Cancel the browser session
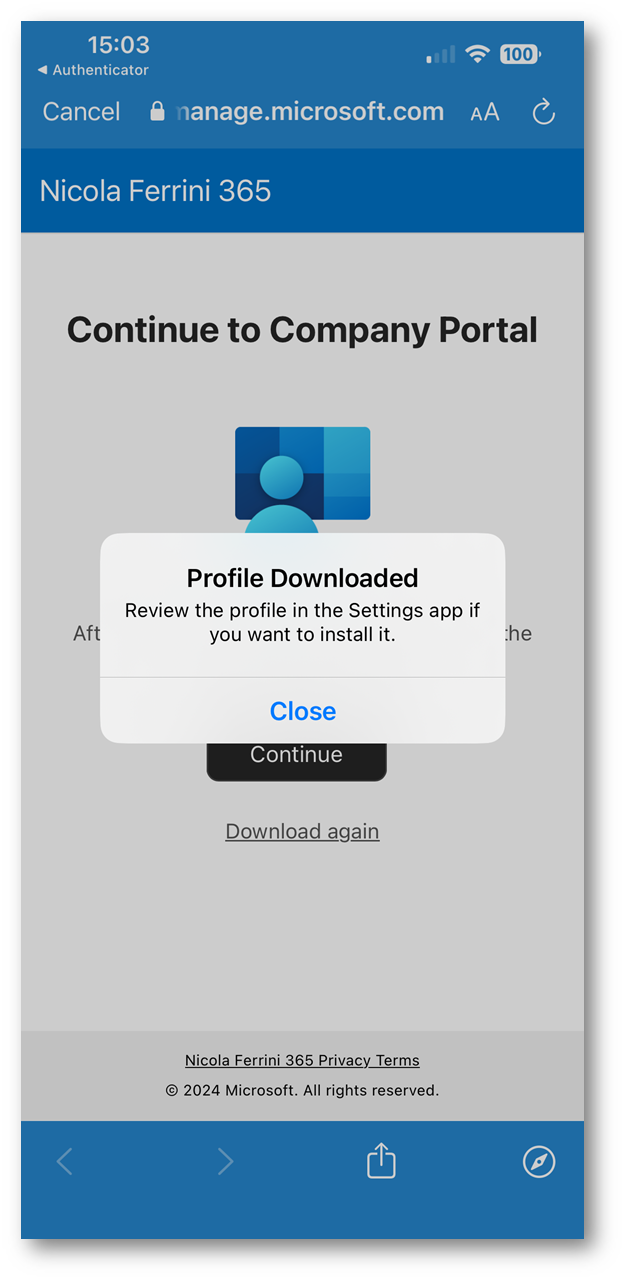626x1281 pixels. 81,112
